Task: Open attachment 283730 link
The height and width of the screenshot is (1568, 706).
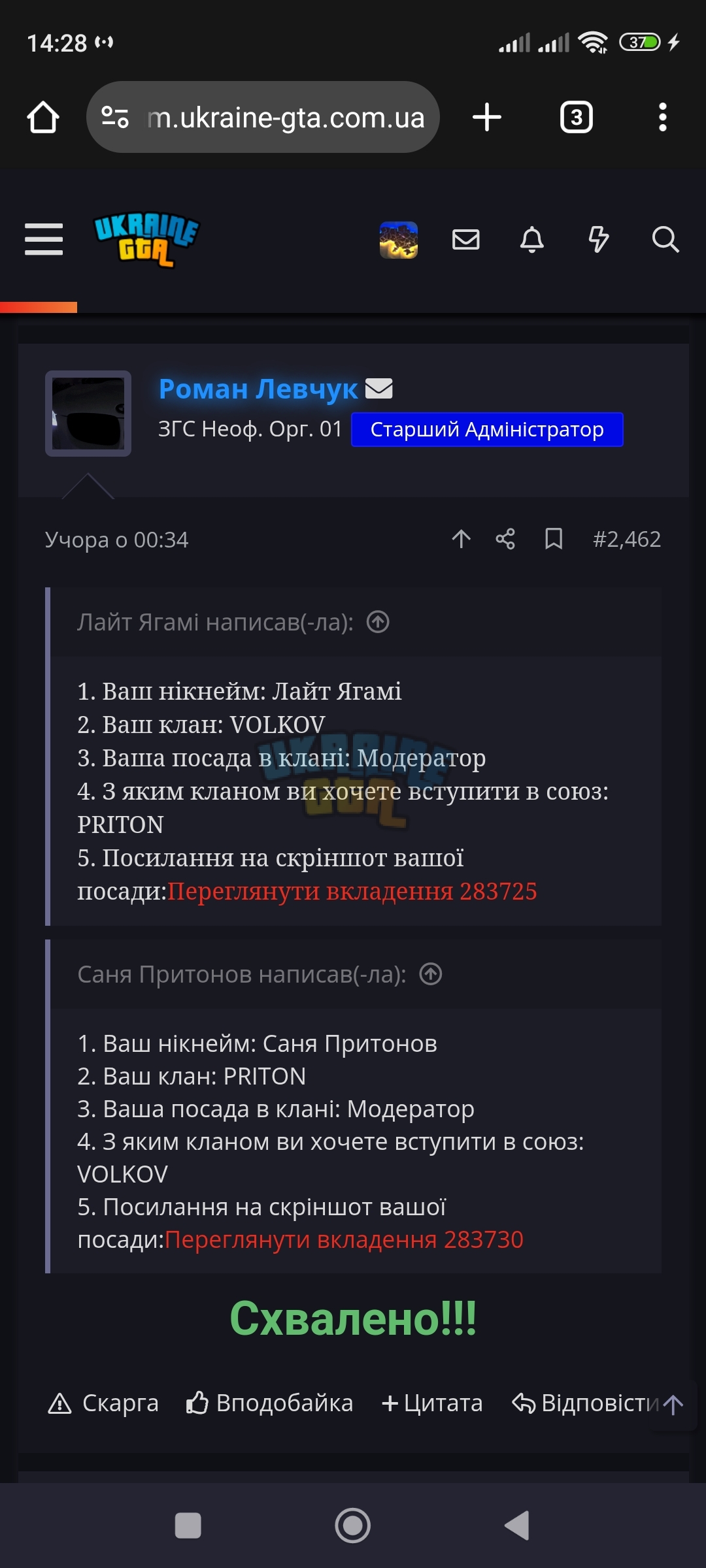Action: coord(345,1239)
